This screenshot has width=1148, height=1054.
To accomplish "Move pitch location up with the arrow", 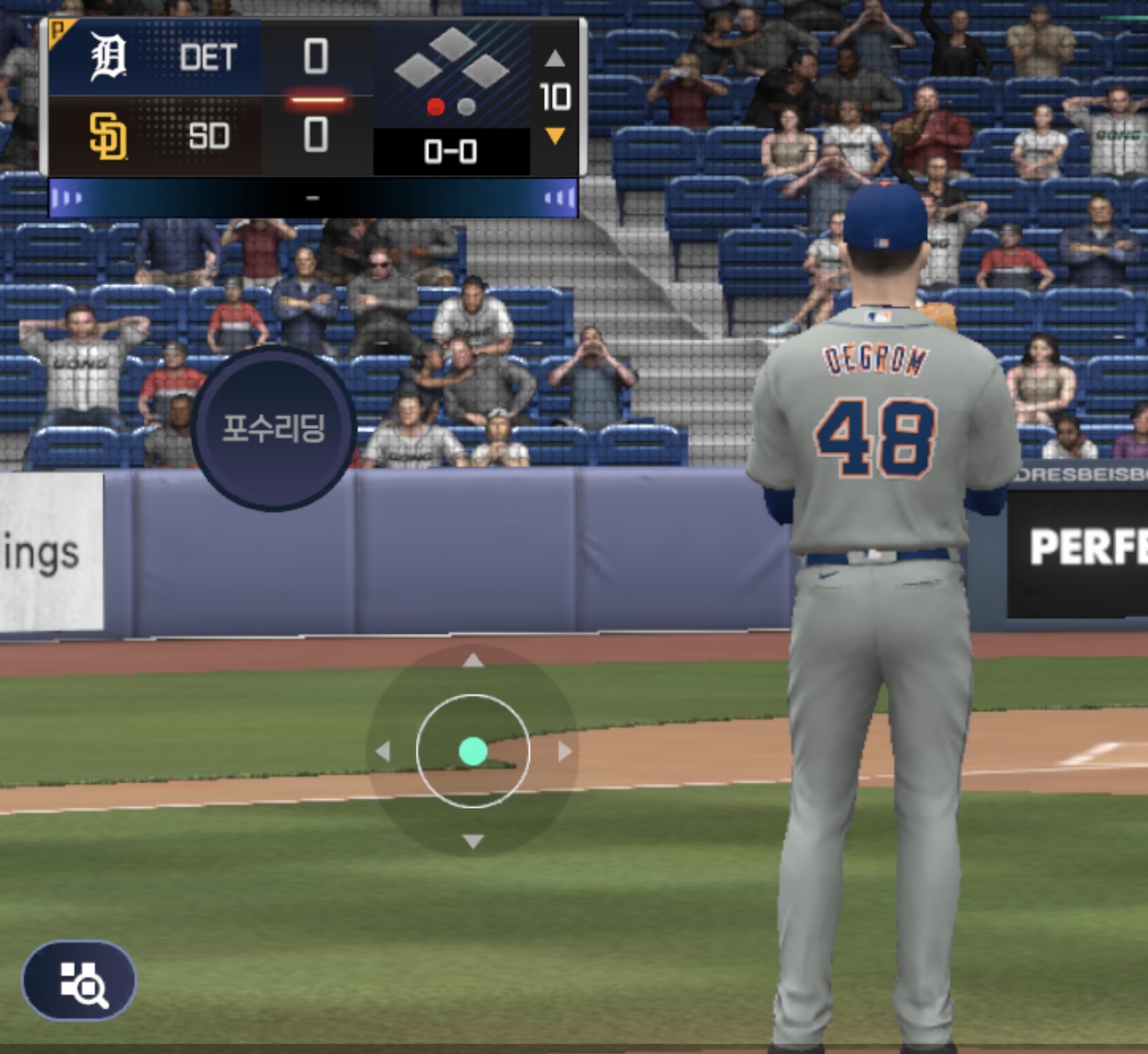I will pyautogui.click(x=473, y=661).
